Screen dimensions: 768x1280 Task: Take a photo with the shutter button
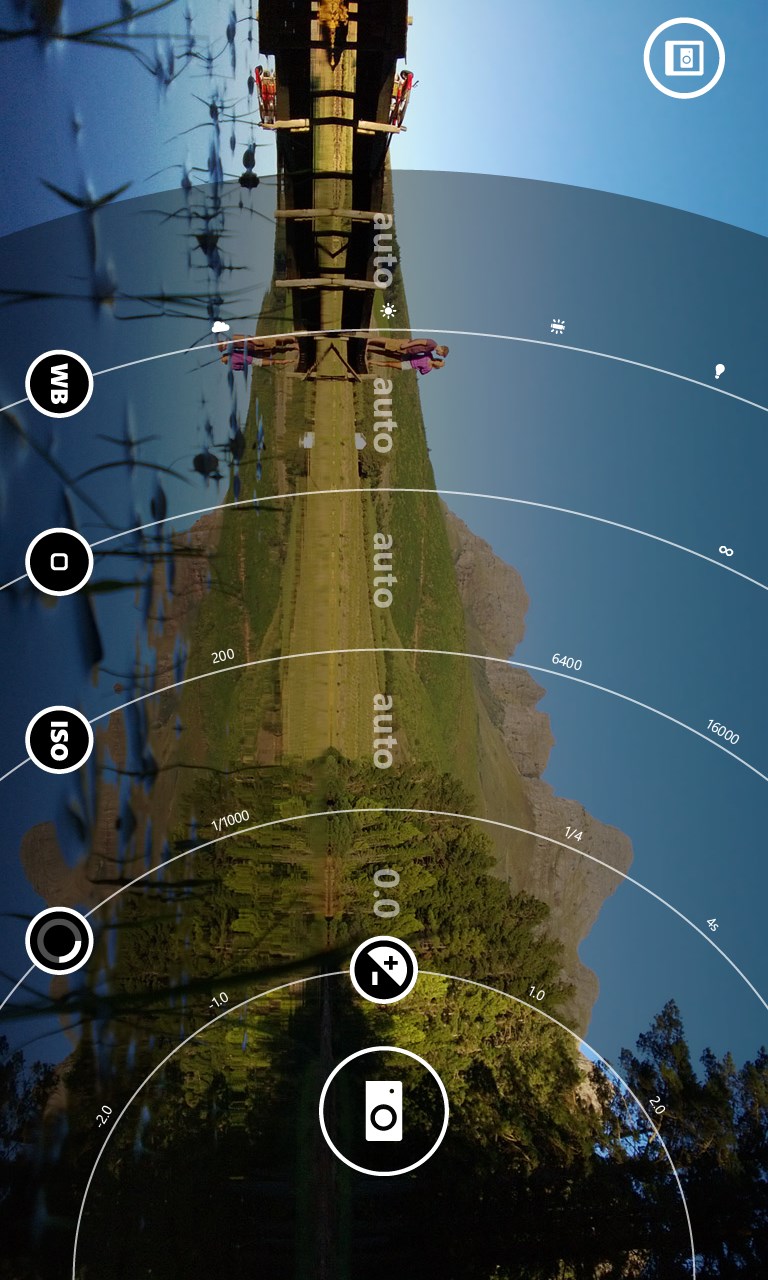384,1111
